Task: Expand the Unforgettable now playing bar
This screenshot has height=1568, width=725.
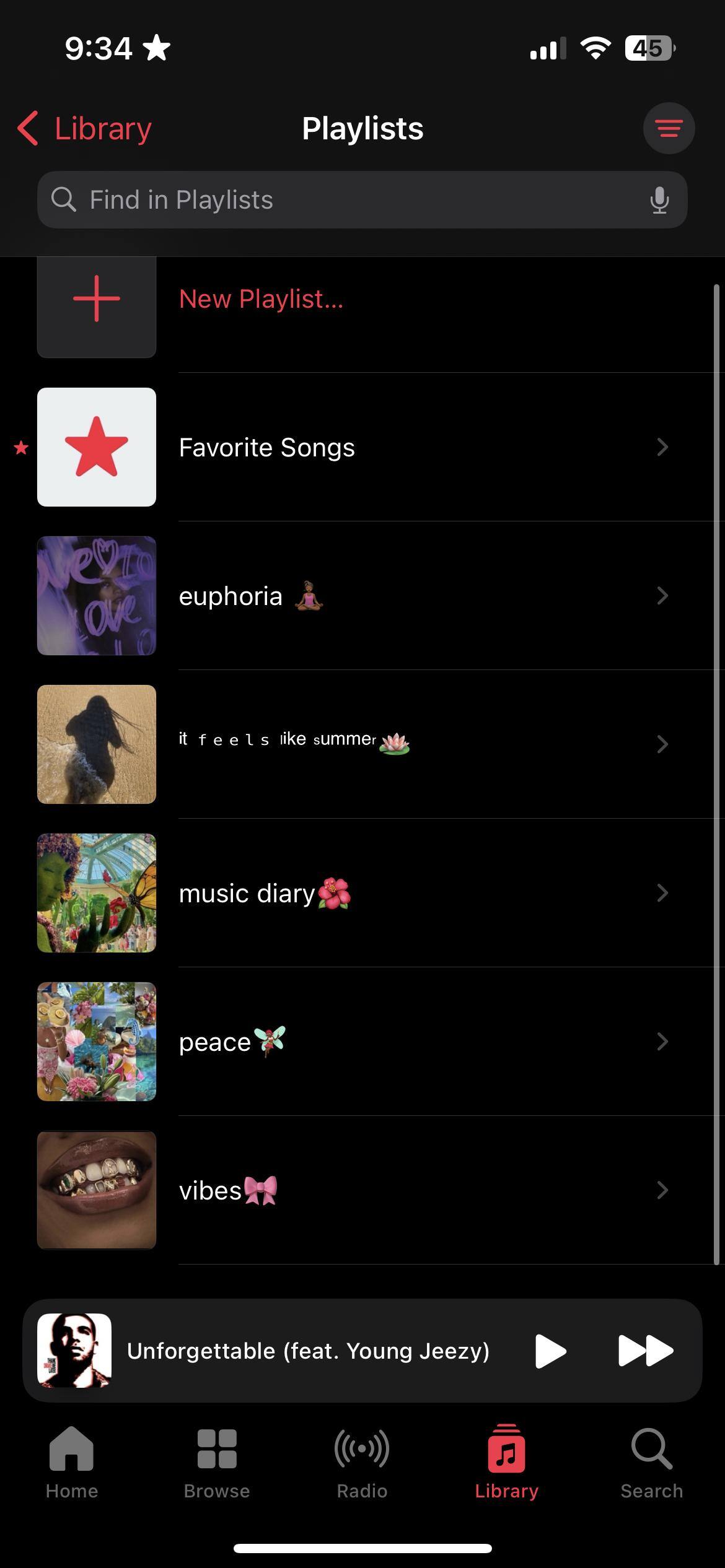Action: (x=308, y=1351)
